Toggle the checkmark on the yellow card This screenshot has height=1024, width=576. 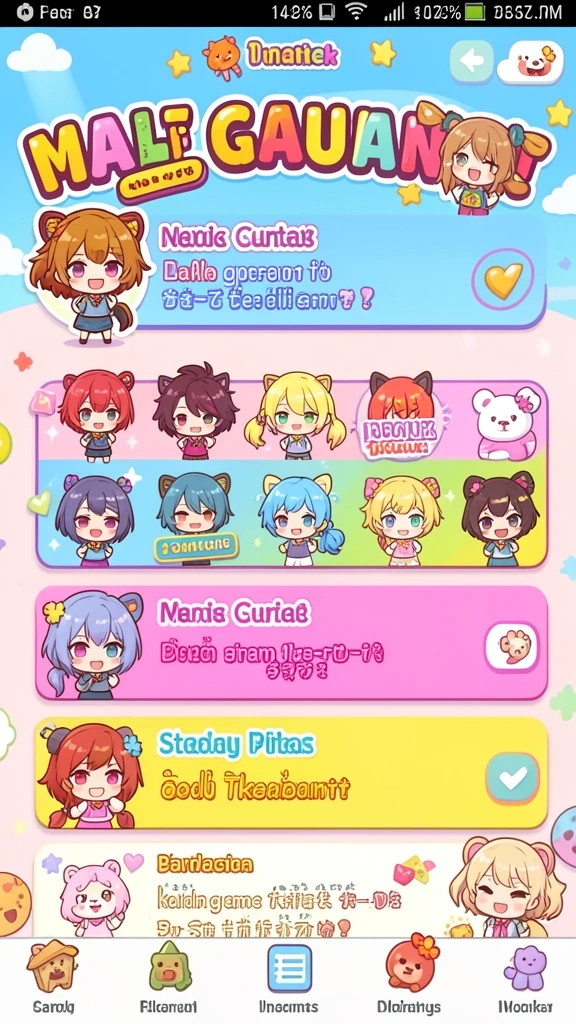click(x=513, y=778)
